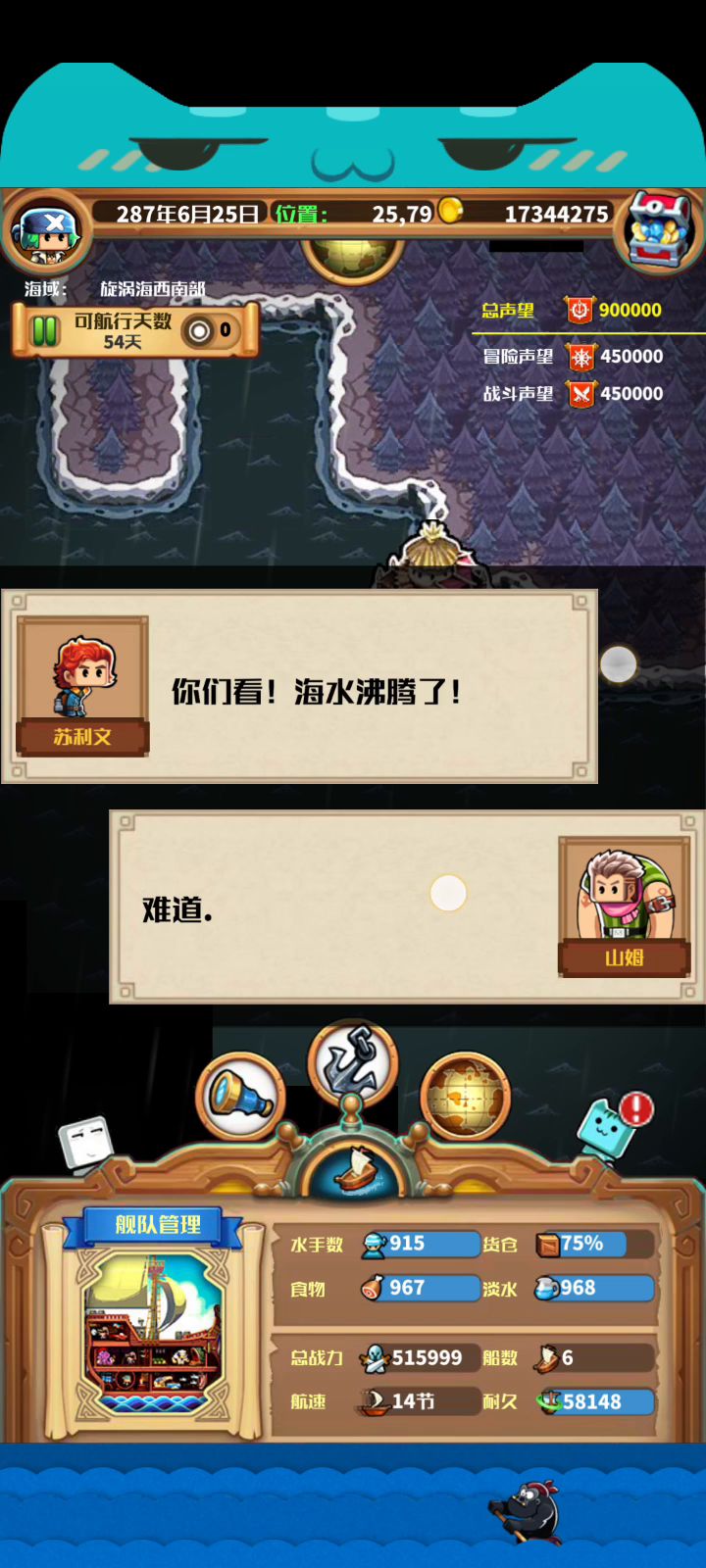Screen dimensions: 706x1568
Task: Open the world map globe
Action: (x=465, y=1096)
